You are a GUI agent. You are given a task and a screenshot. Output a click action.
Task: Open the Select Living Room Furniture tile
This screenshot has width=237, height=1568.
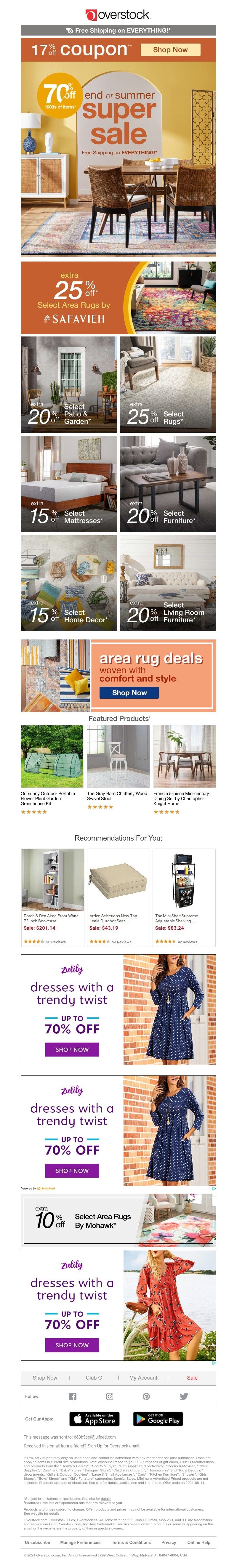tap(168, 583)
